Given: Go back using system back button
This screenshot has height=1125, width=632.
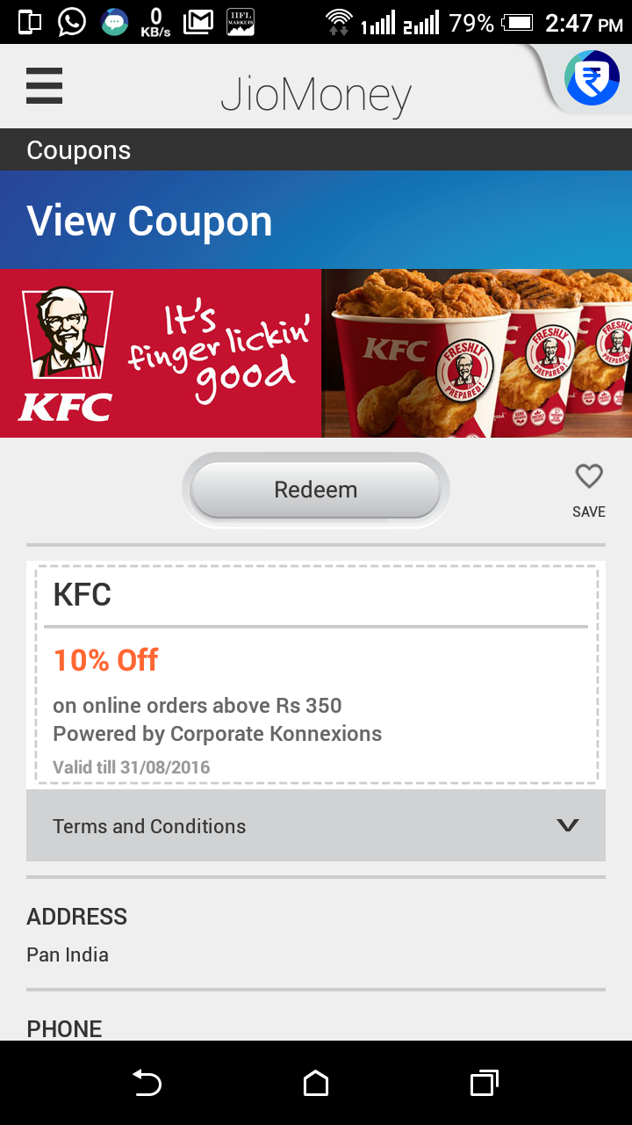Looking at the screenshot, I should [147, 1083].
